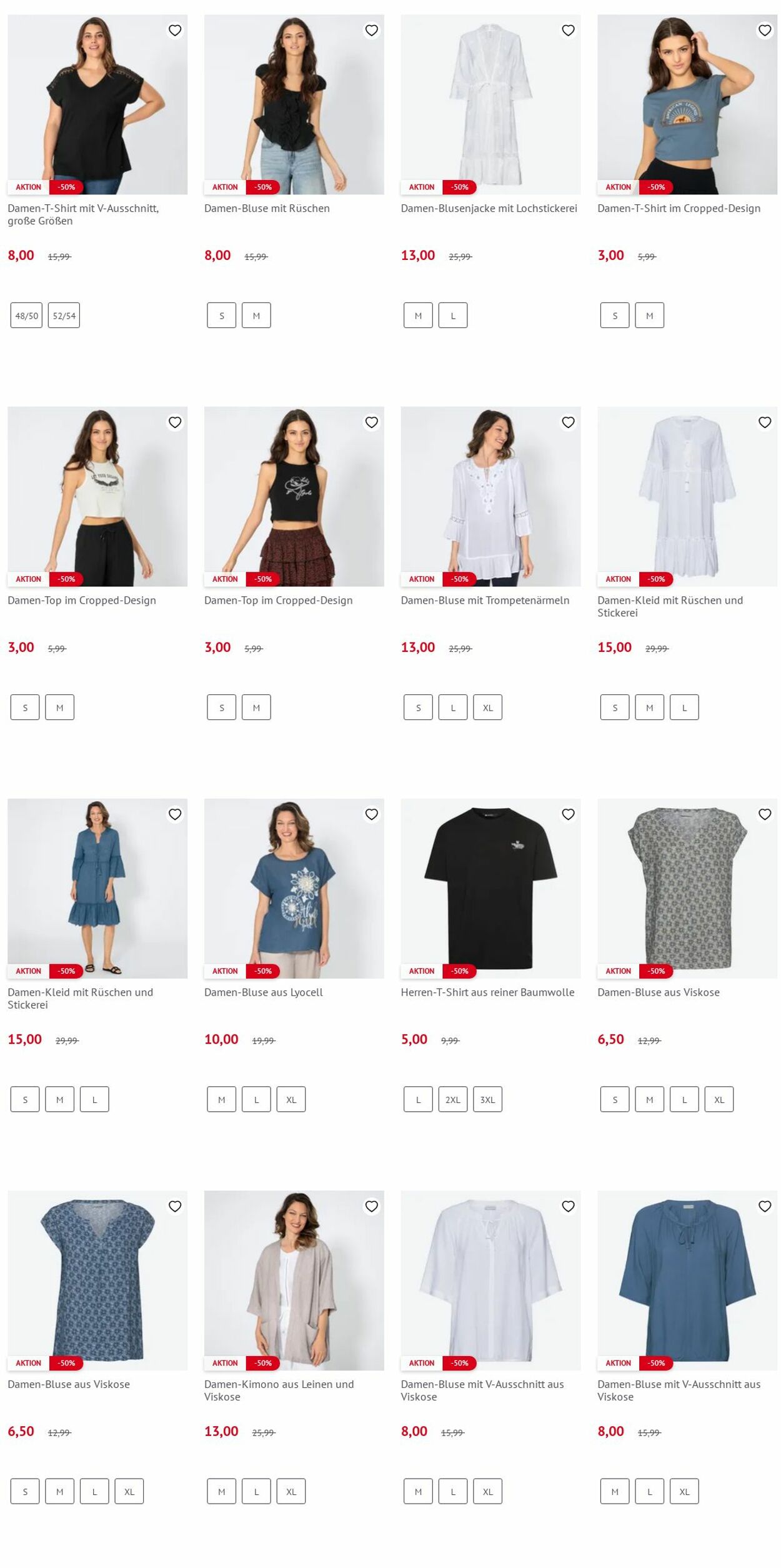This screenshot has width=781, height=1568.
Task: Add Damen-Bluse mit Rüschen to wishlist
Action: (x=371, y=31)
